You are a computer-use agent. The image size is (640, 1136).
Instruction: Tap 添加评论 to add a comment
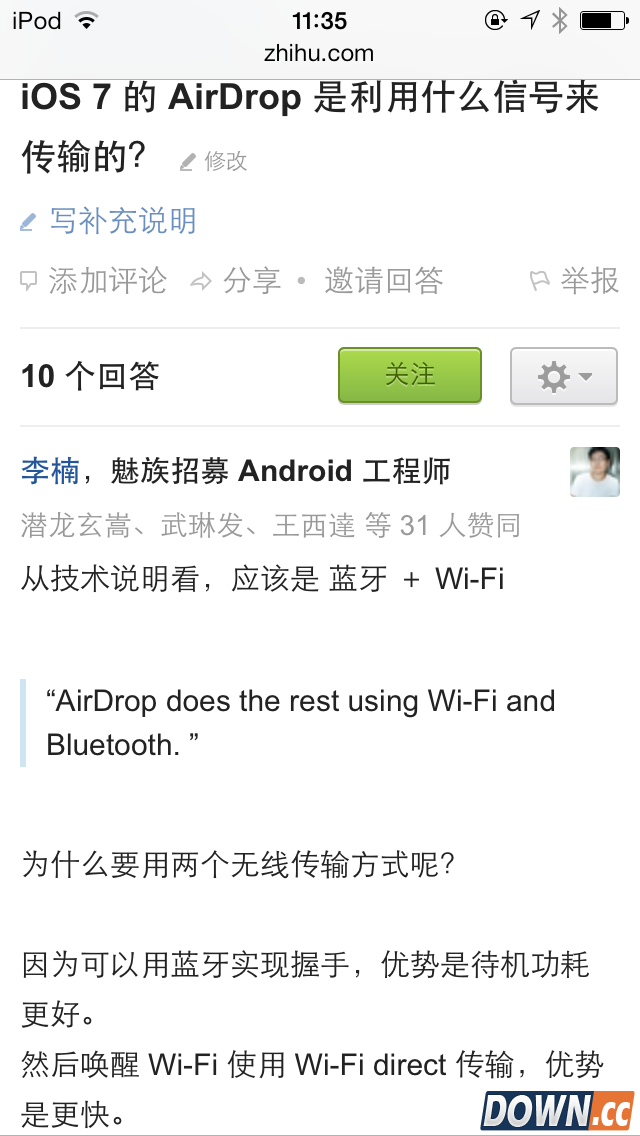94,281
